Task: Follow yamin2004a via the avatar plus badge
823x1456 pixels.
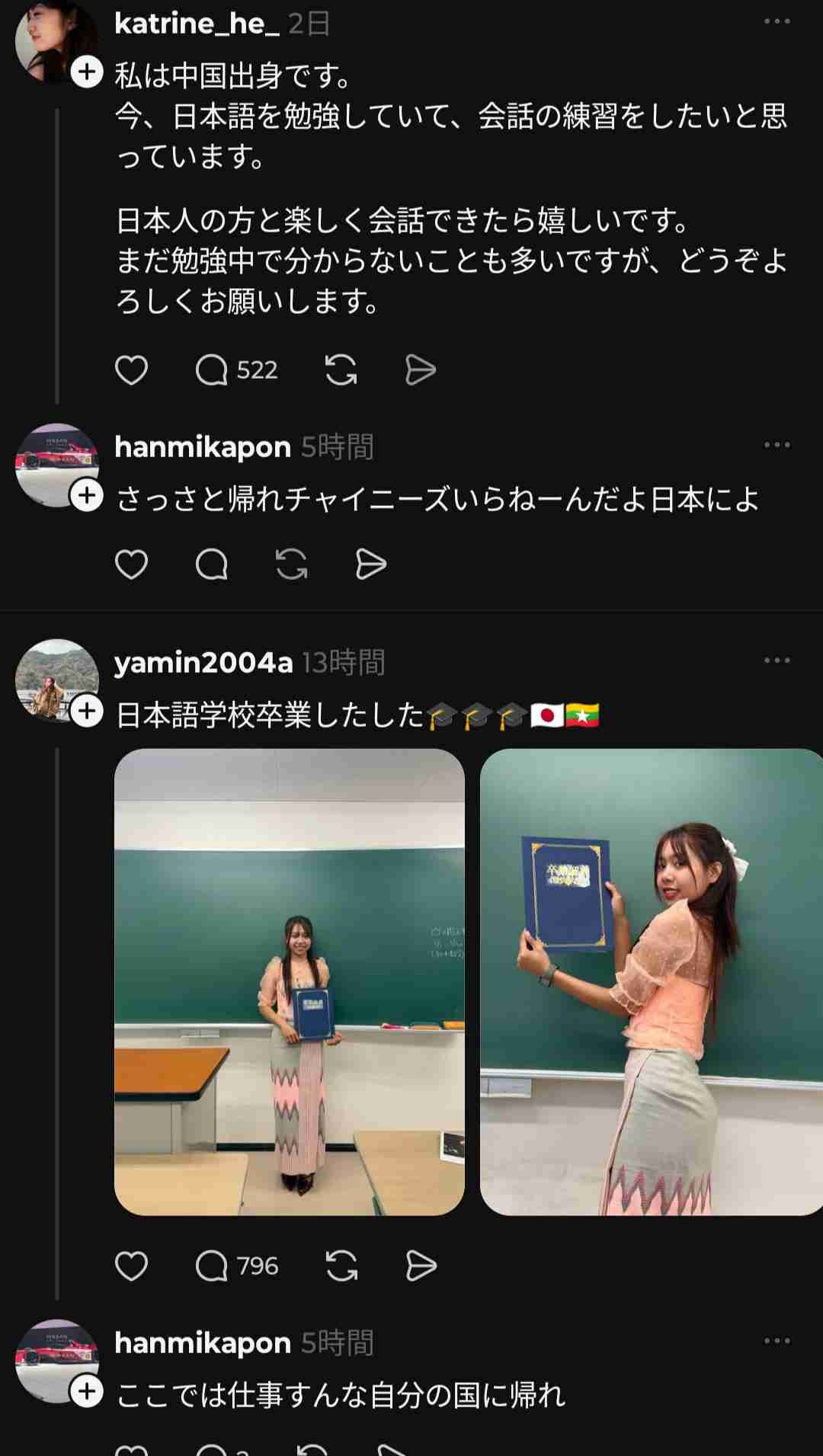Action: (87, 712)
